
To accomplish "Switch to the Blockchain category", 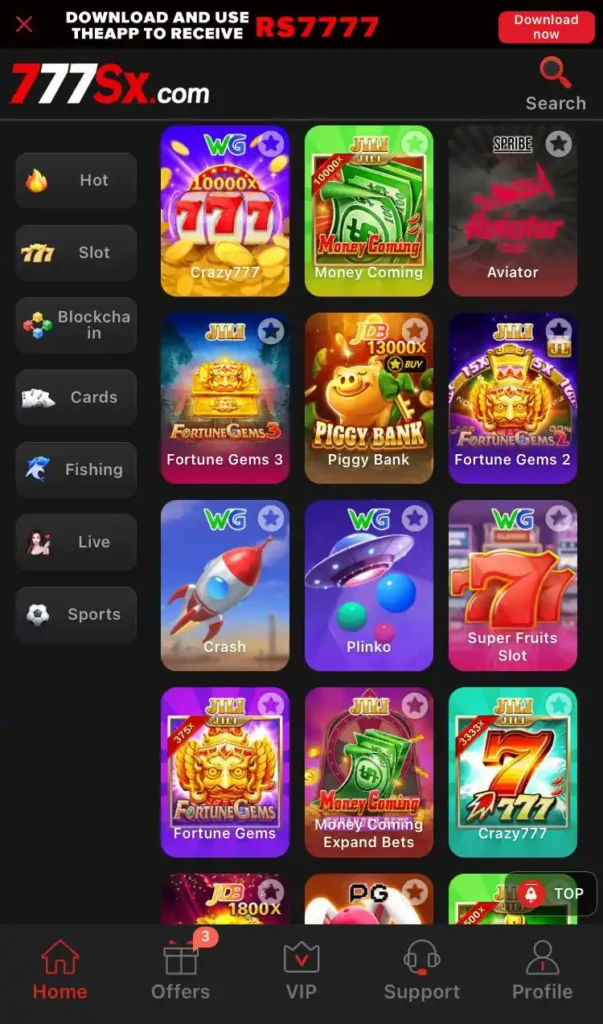I will pos(76,325).
